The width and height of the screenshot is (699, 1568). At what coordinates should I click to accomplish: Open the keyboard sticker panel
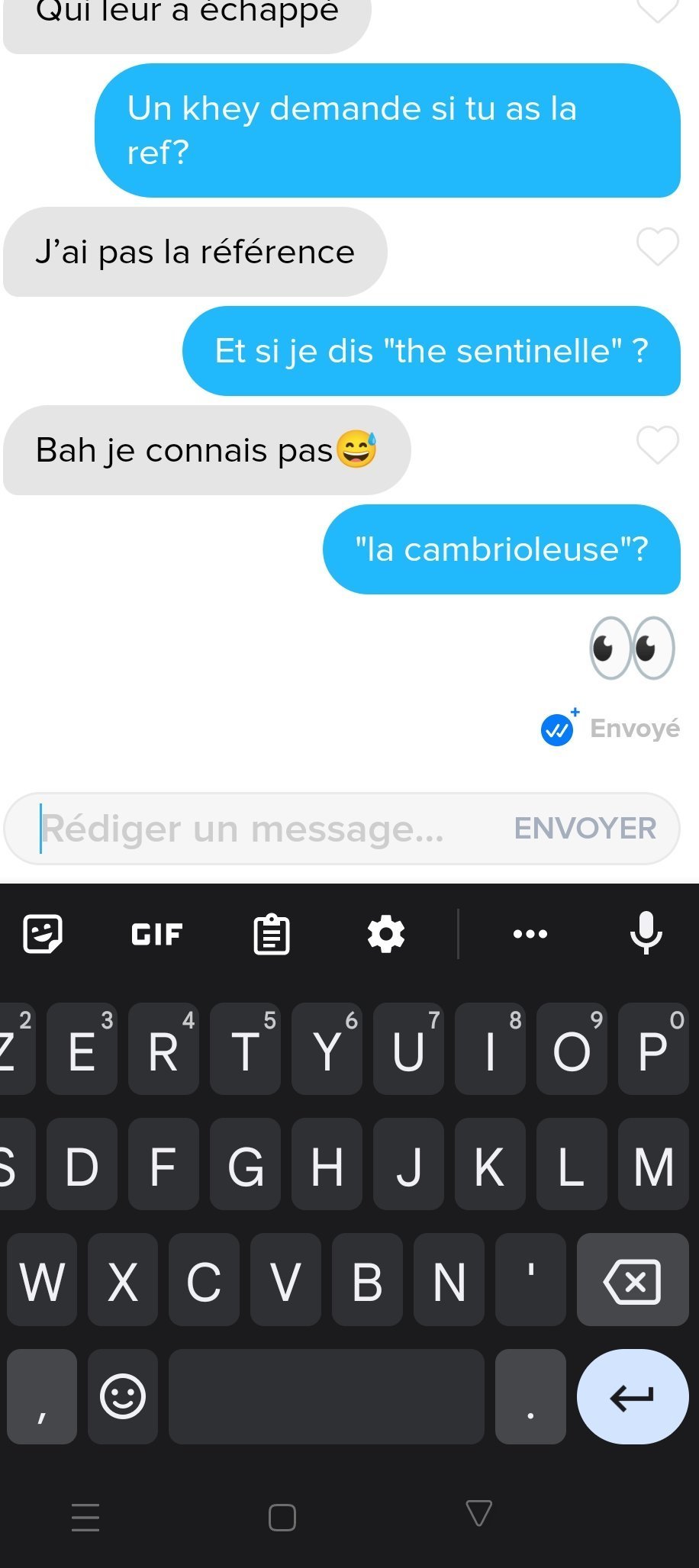(43, 933)
